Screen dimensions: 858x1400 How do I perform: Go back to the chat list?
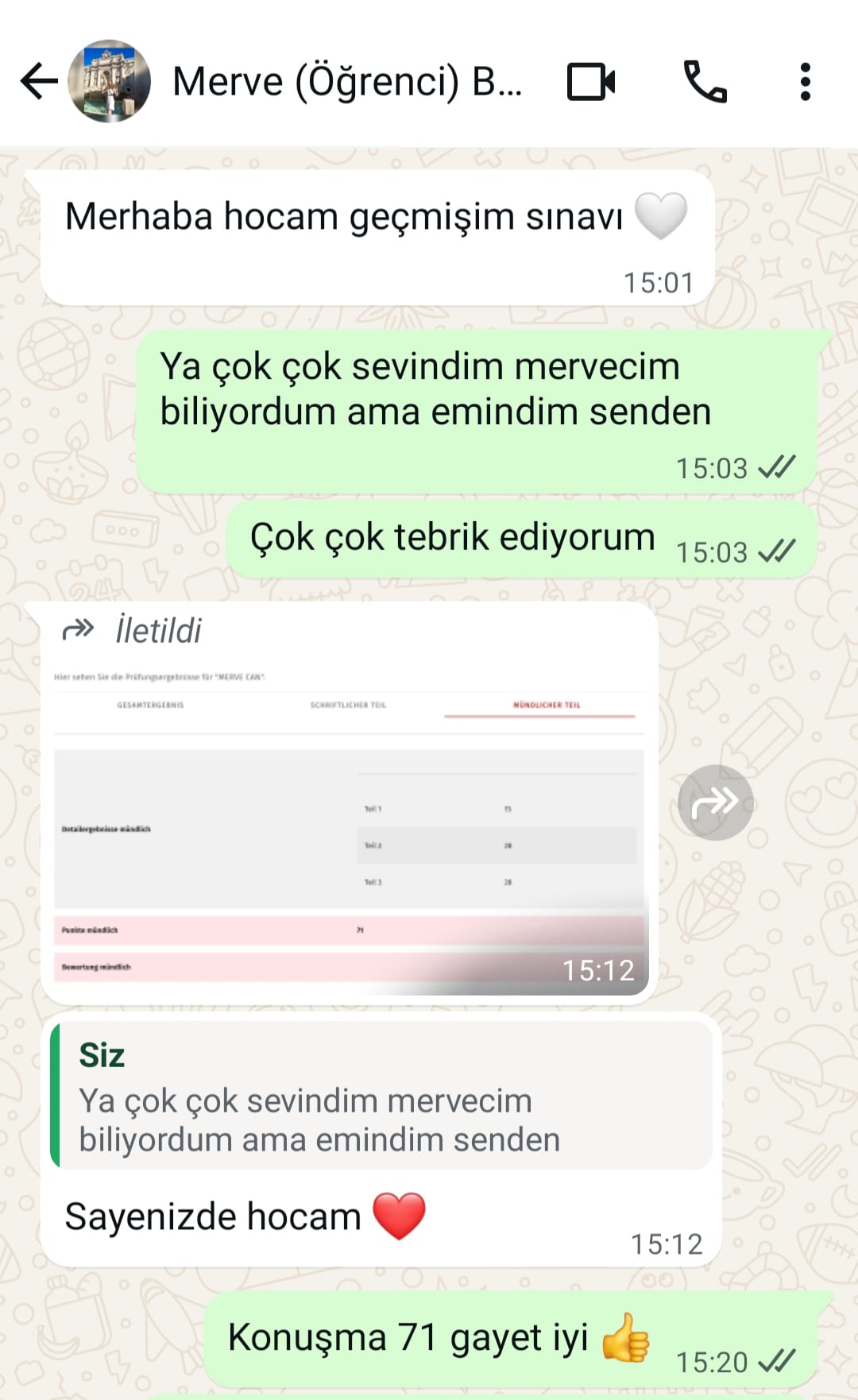(38, 81)
